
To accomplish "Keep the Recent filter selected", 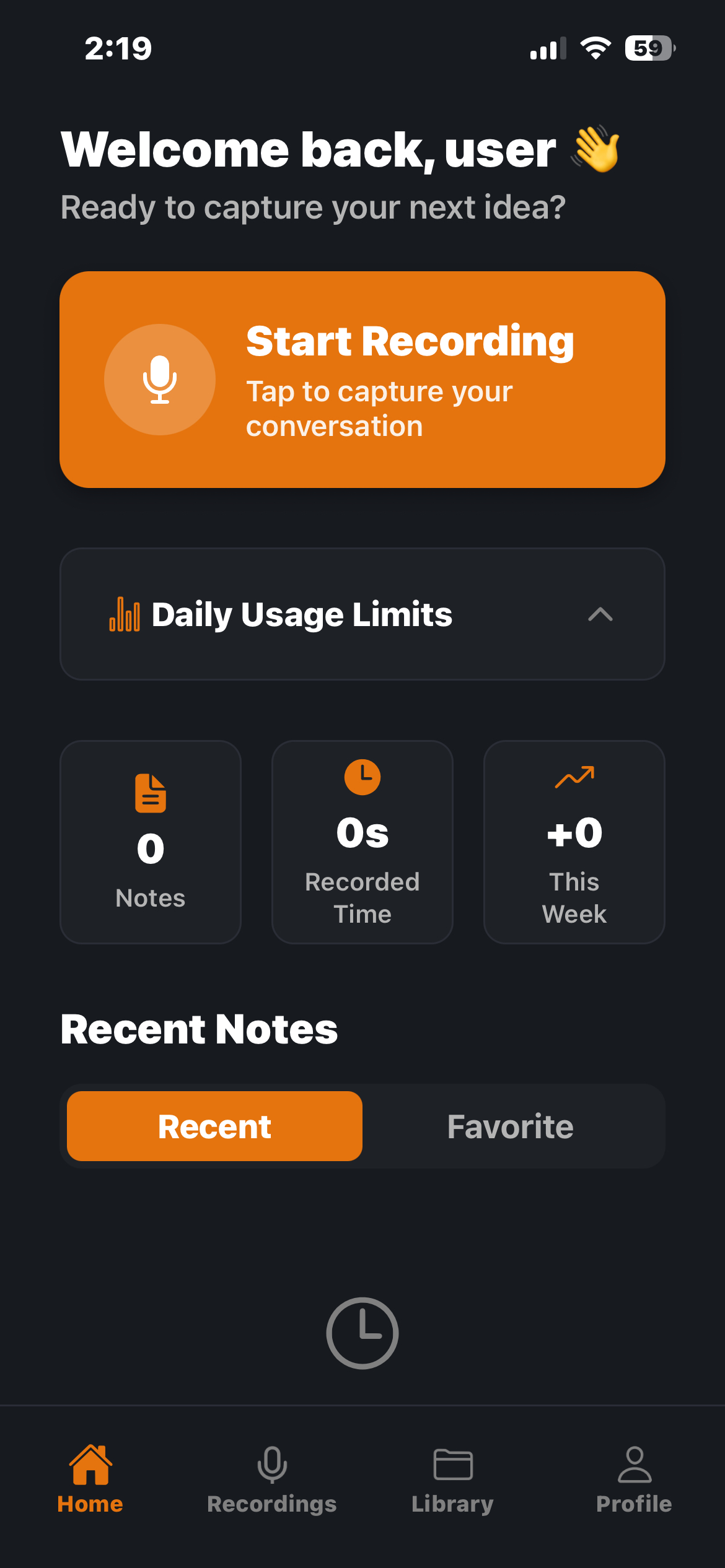I will (x=214, y=1126).
